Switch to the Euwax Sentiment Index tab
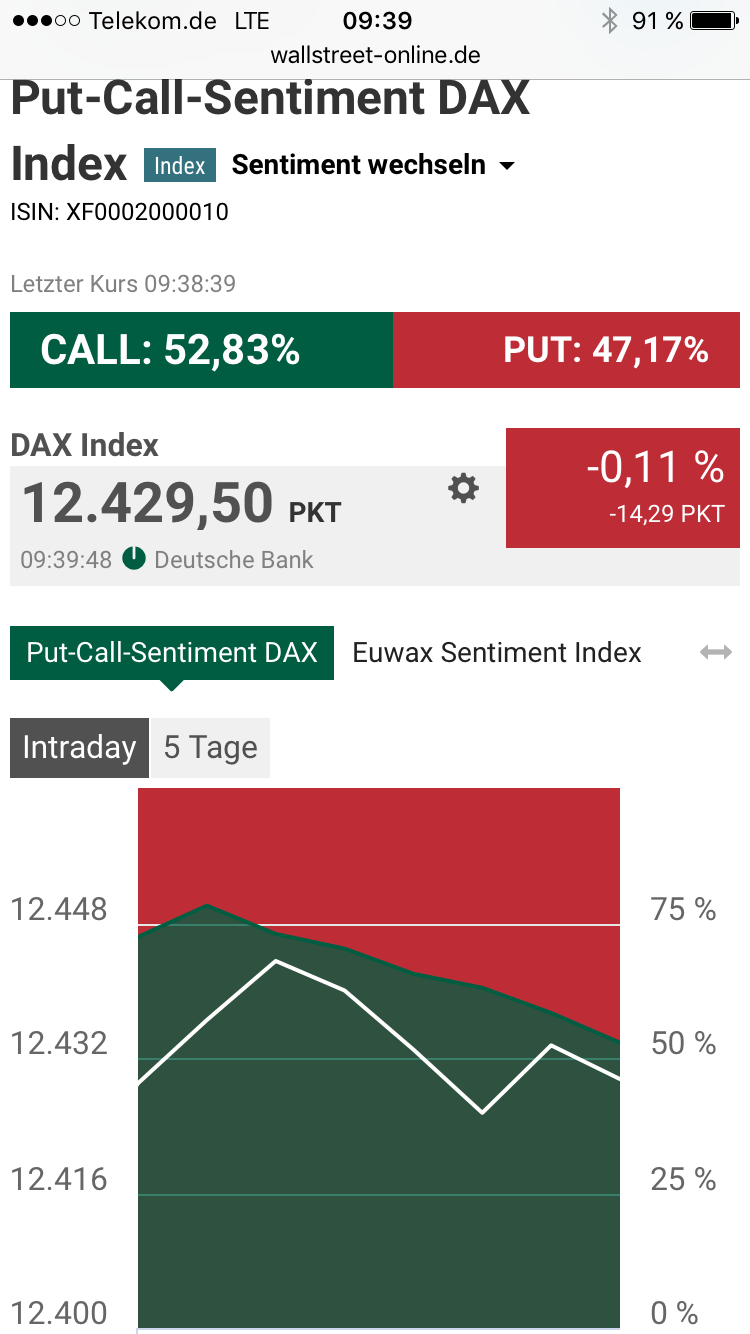Screen dimensions: 750x1334 pyautogui.click(x=495, y=652)
